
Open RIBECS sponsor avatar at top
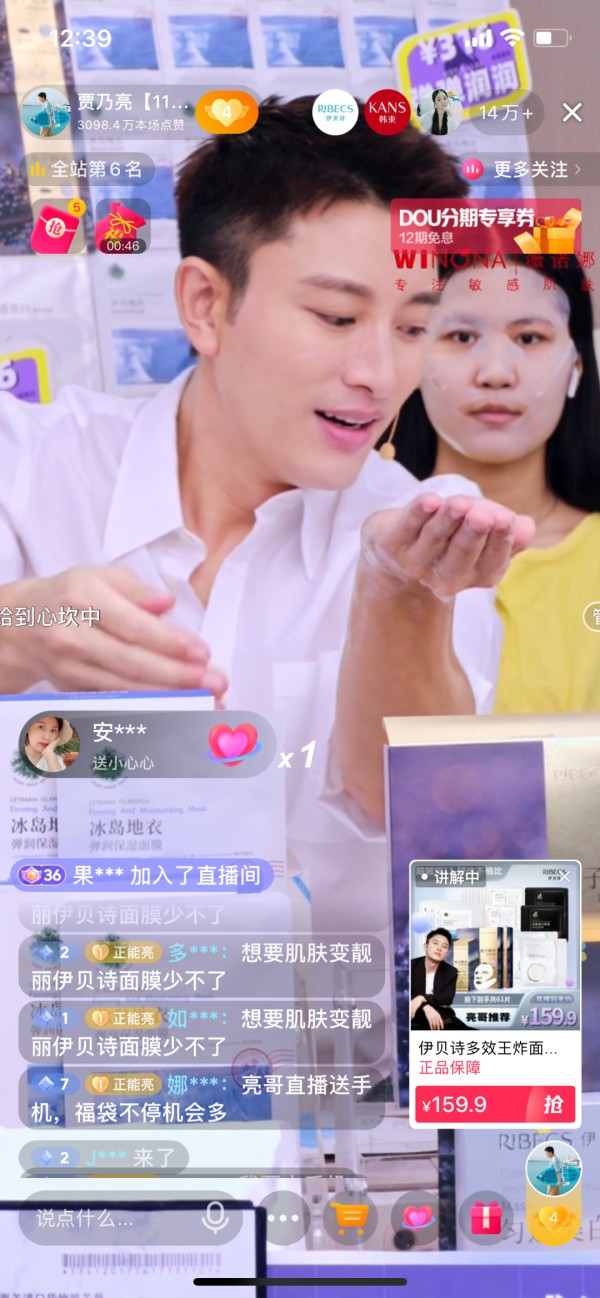[335, 112]
